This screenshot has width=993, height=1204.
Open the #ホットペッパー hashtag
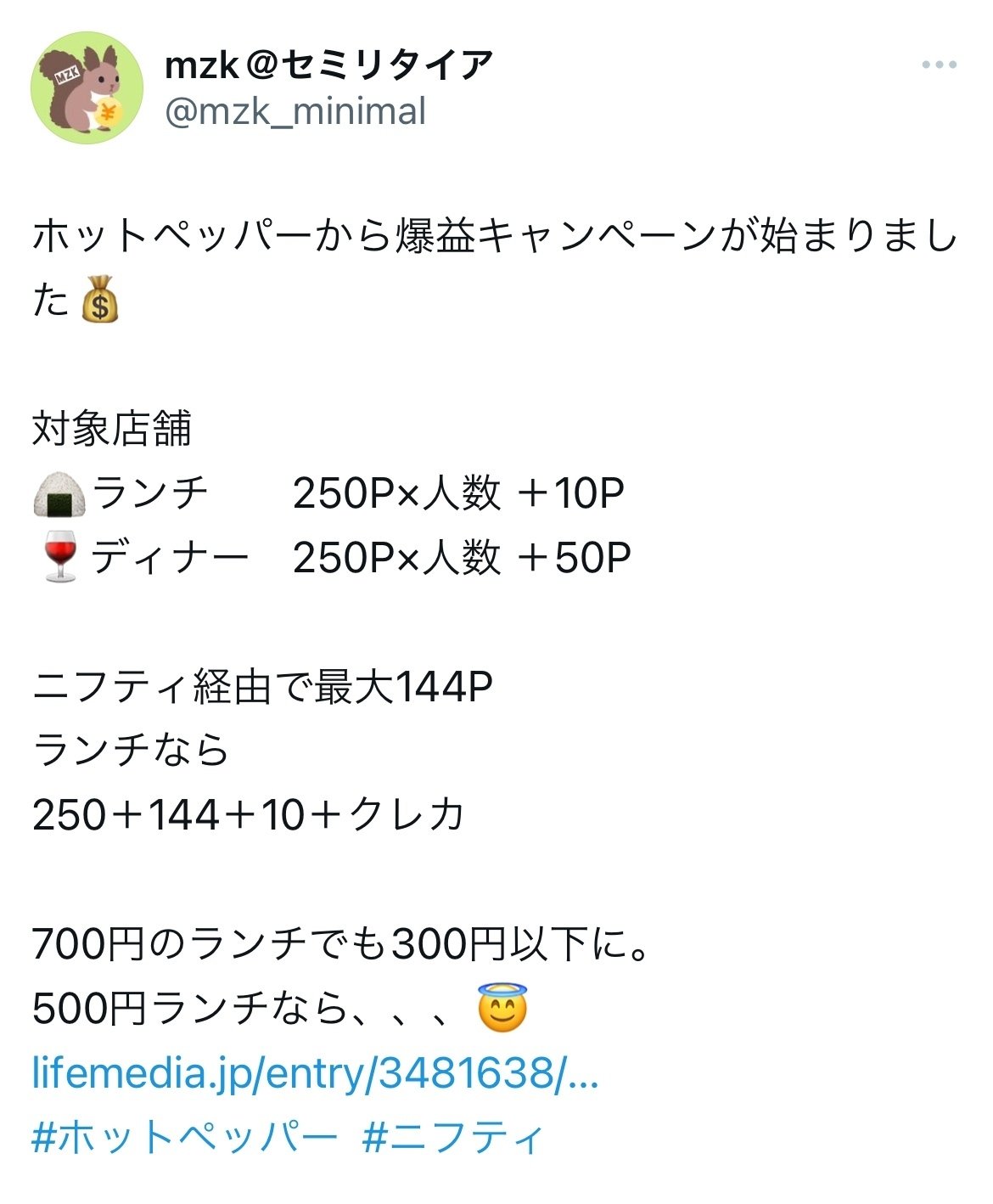(x=184, y=1138)
